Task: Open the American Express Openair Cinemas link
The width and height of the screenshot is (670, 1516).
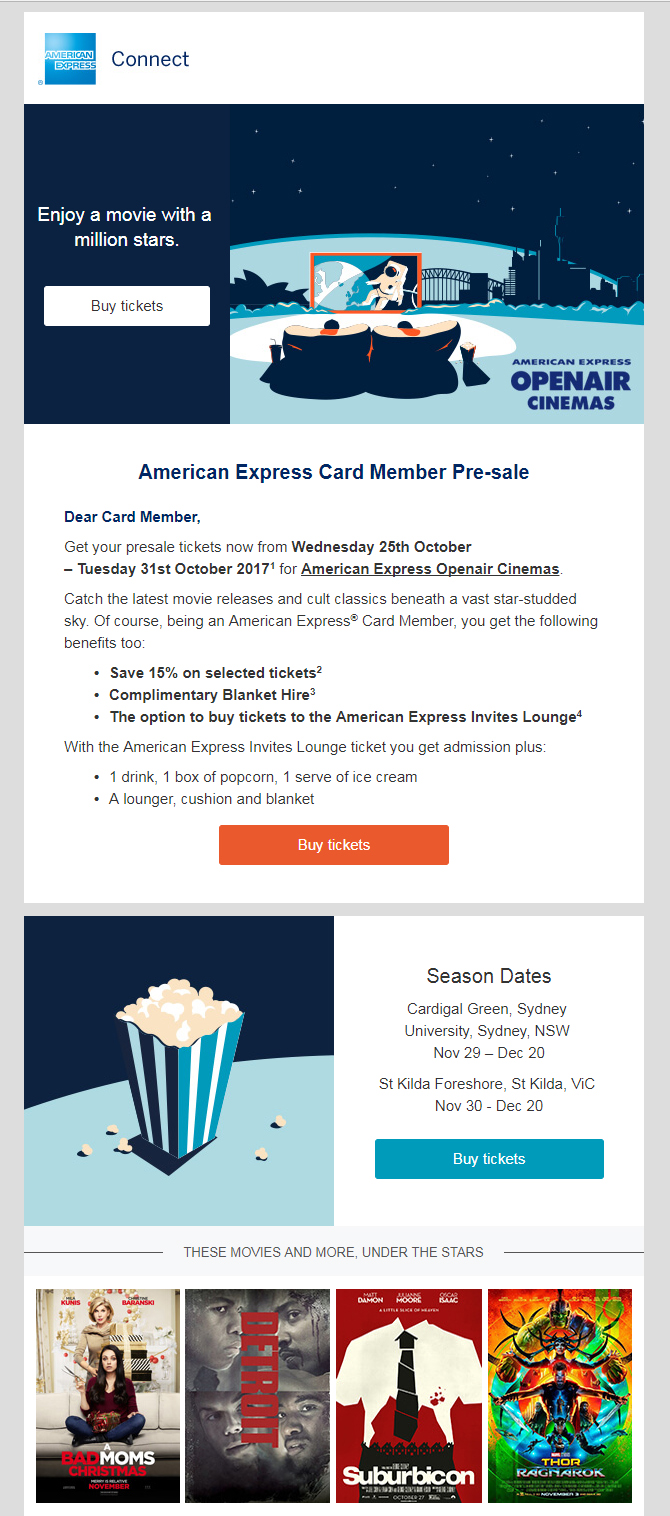Action: coord(430,569)
